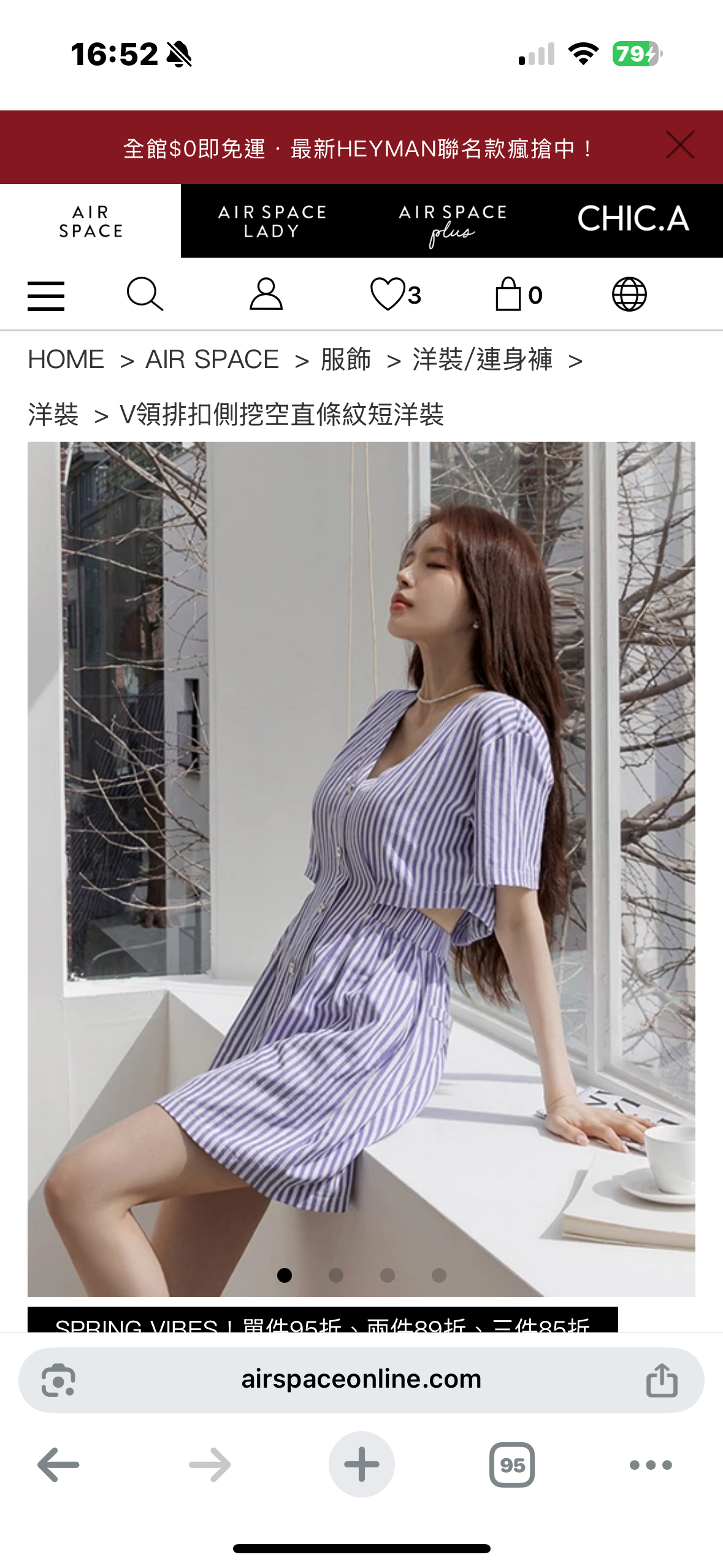Open the hamburger menu

coord(46,296)
